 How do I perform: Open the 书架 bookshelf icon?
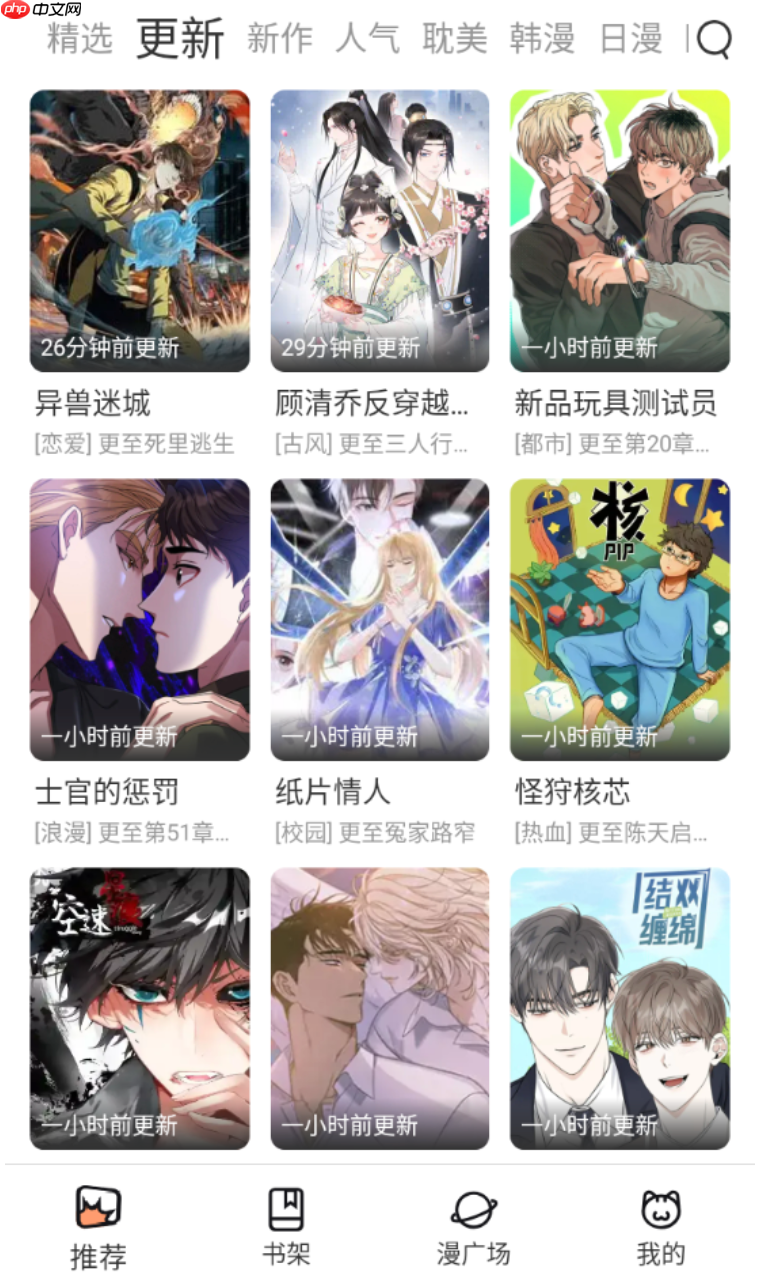[286, 1207]
